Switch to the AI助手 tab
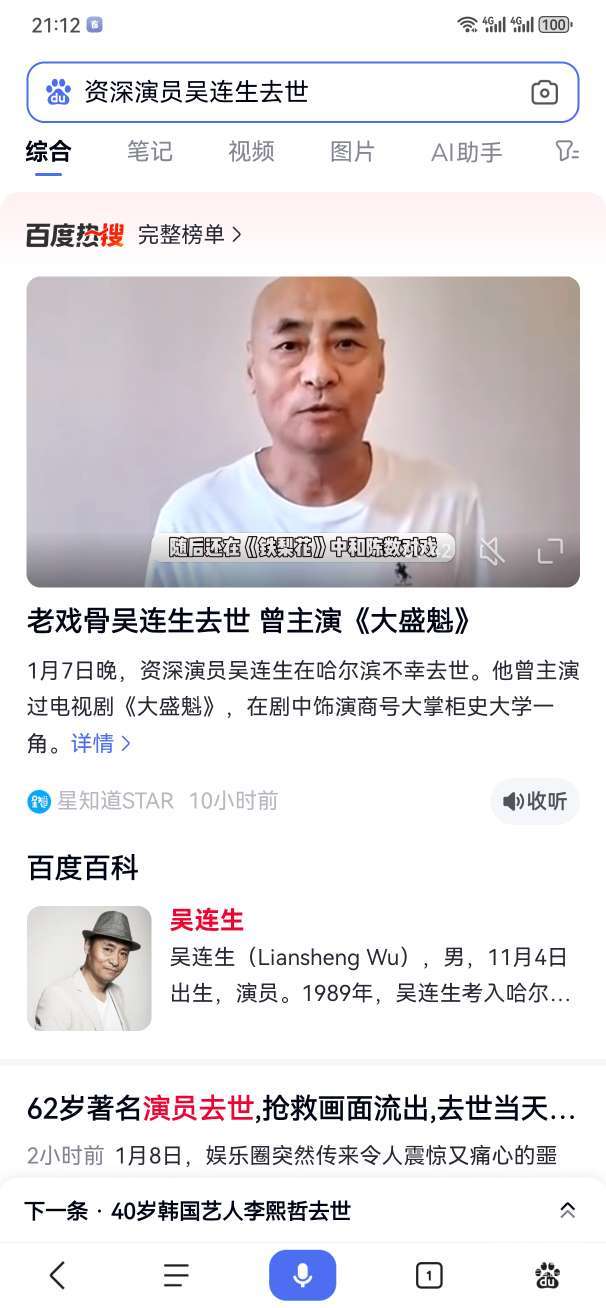Image resolution: width=606 pixels, height=1308 pixels. click(466, 152)
